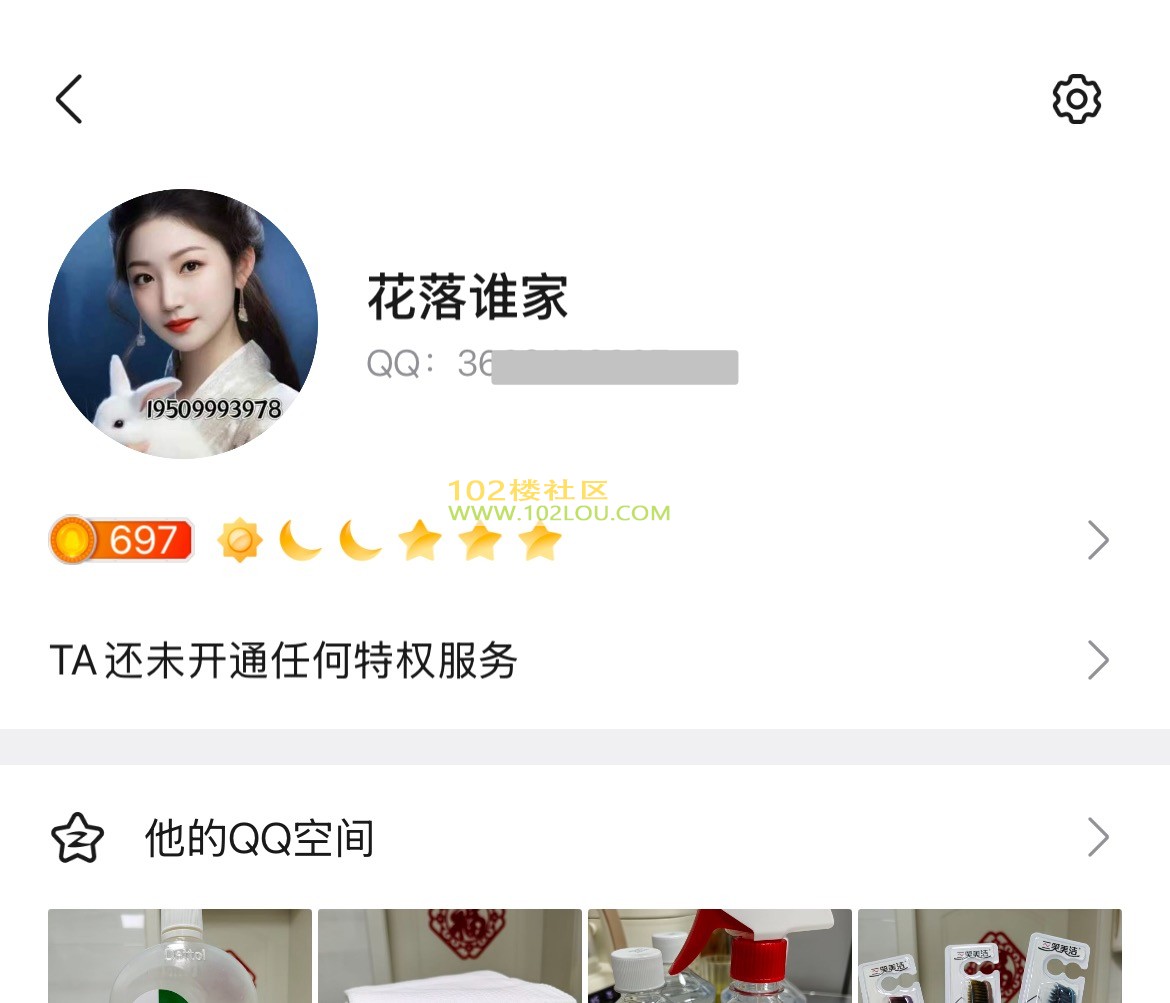Open the Dettol bottle photo in QQ空间
Viewport: 1170px width, 1003px height.
(x=180, y=956)
